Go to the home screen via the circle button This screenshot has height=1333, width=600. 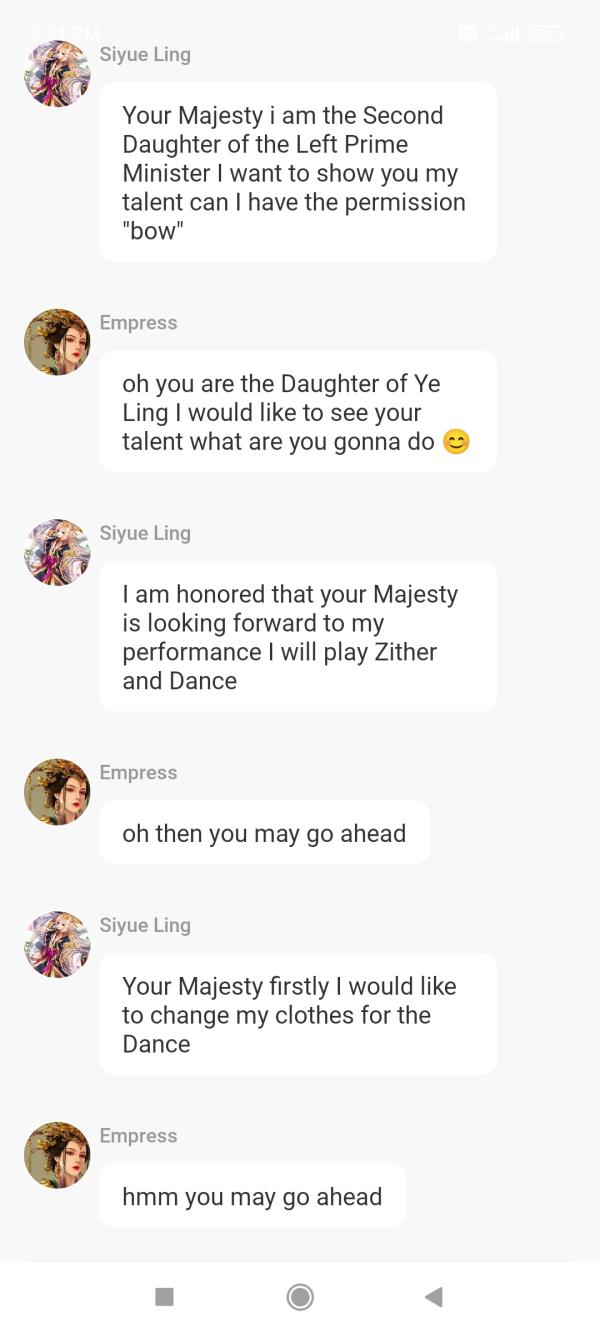tap(300, 1297)
